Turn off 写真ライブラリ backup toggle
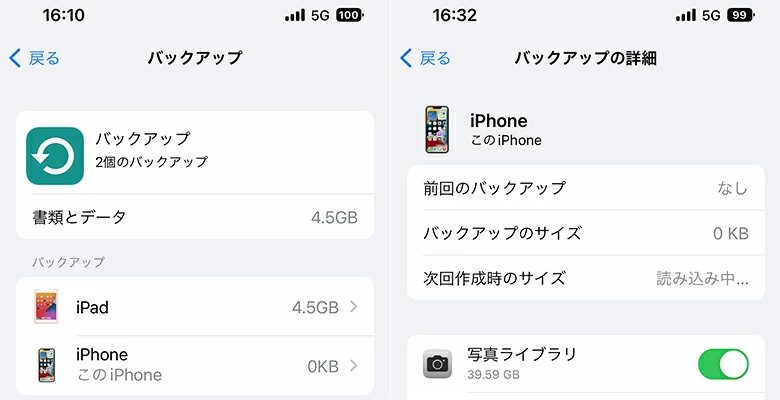This screenshot has height=400, width=780. click(x=722, y=364)
